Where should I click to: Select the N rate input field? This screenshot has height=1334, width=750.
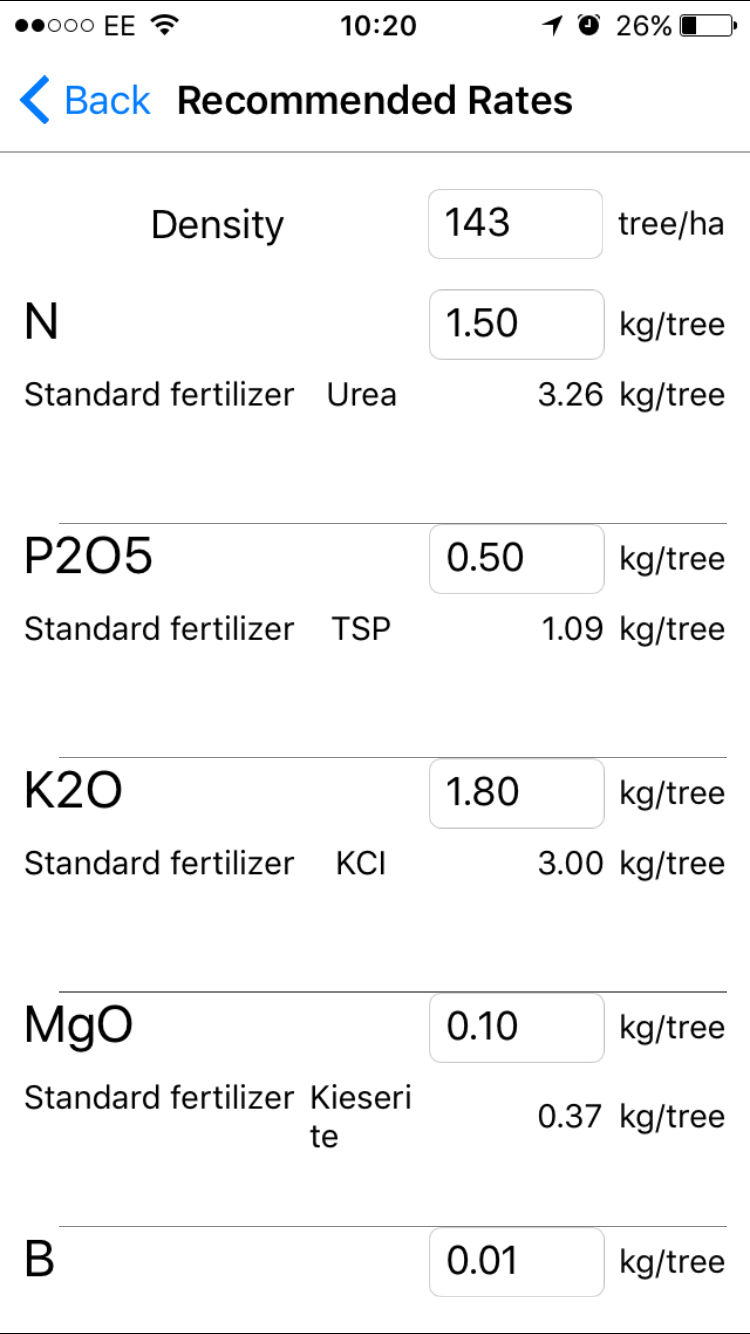click(516, 324)
